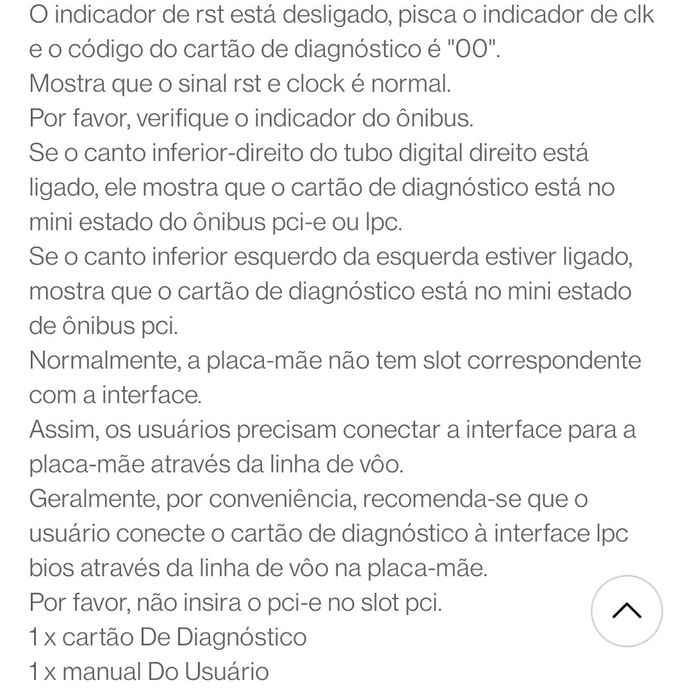The height and width of the screenshot is (700, 692).
Task: Tap the scroll-to-top arrow button
Action: coord(627,610)
